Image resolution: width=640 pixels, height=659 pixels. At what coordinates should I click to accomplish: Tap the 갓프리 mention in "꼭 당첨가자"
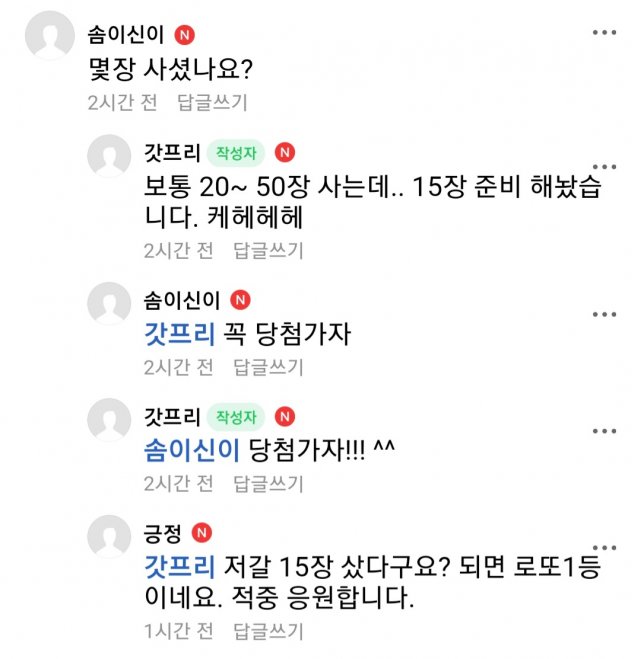pyautogui.click(x=180, y=335)
